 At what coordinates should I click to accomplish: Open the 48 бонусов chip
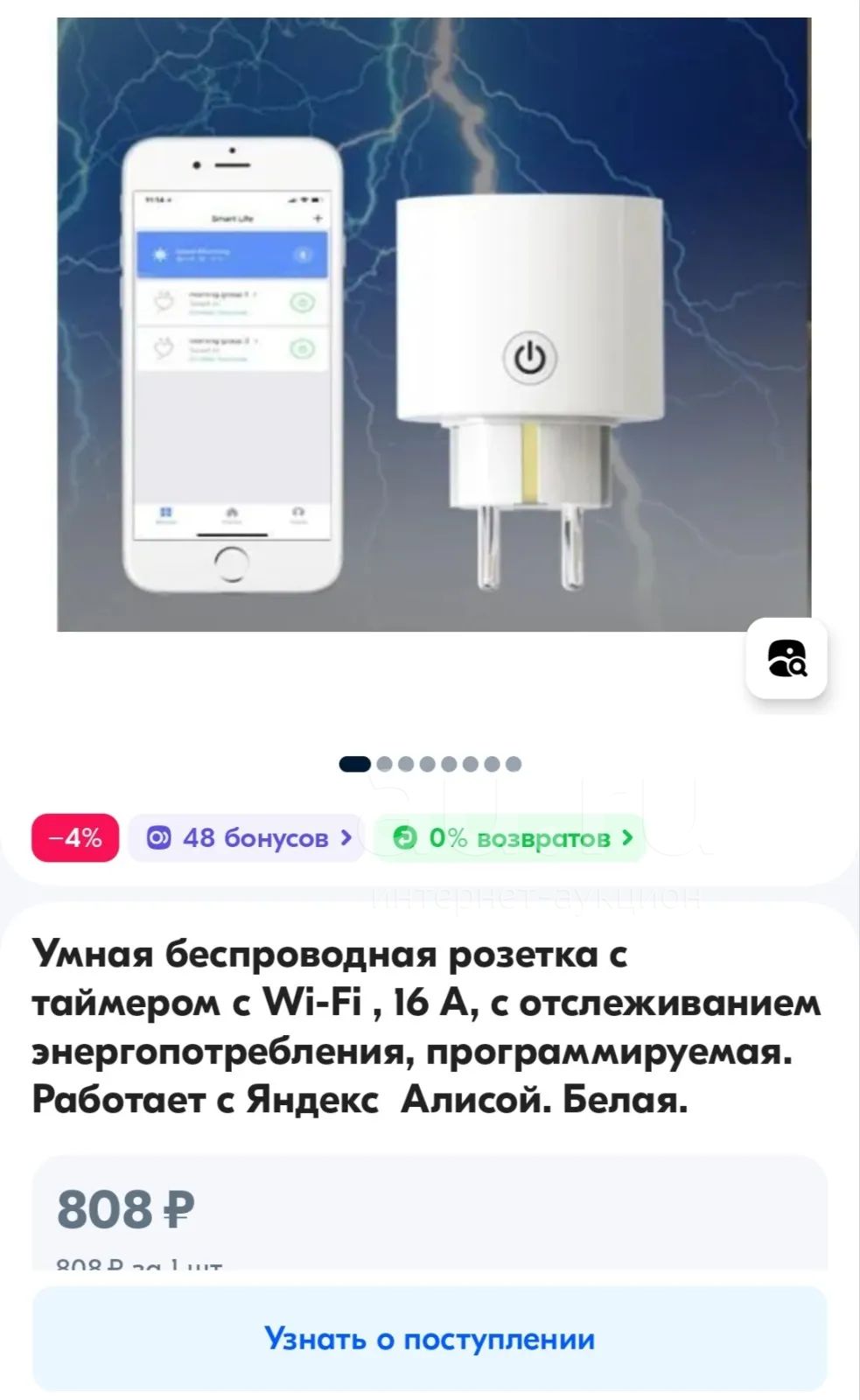coord(247,838)
